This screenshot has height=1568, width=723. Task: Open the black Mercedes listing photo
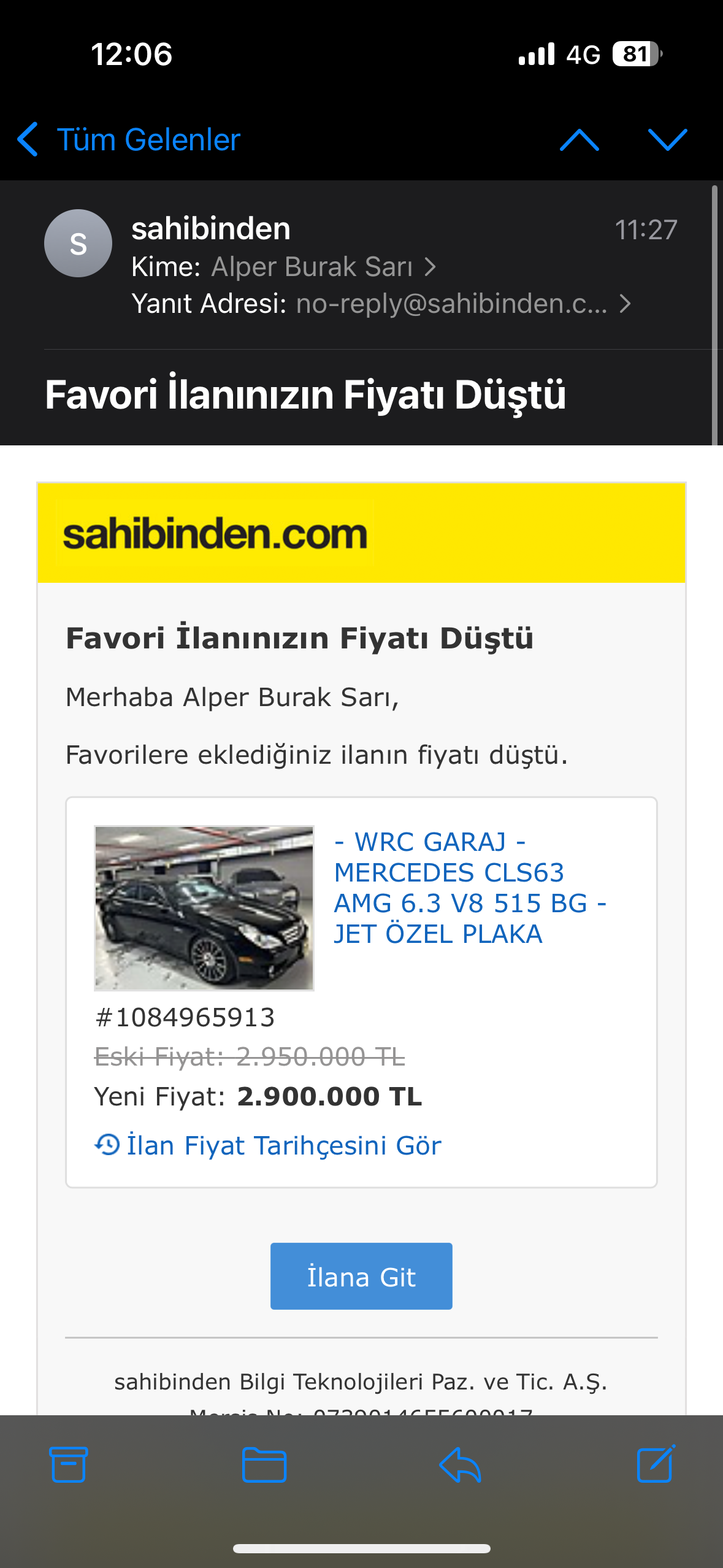click(204, 908)
